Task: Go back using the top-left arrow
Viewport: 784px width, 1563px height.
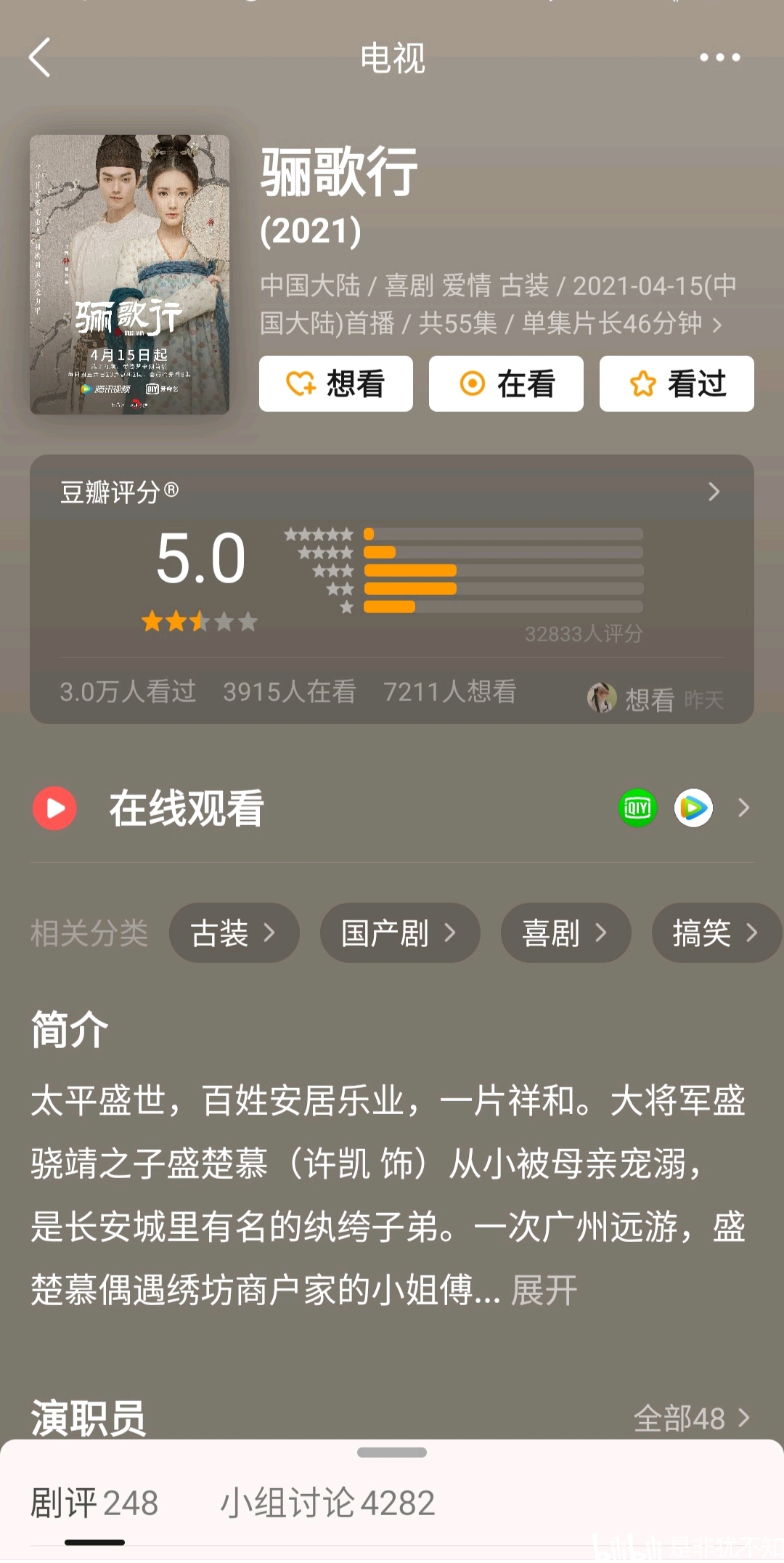Action: point(40,57)
